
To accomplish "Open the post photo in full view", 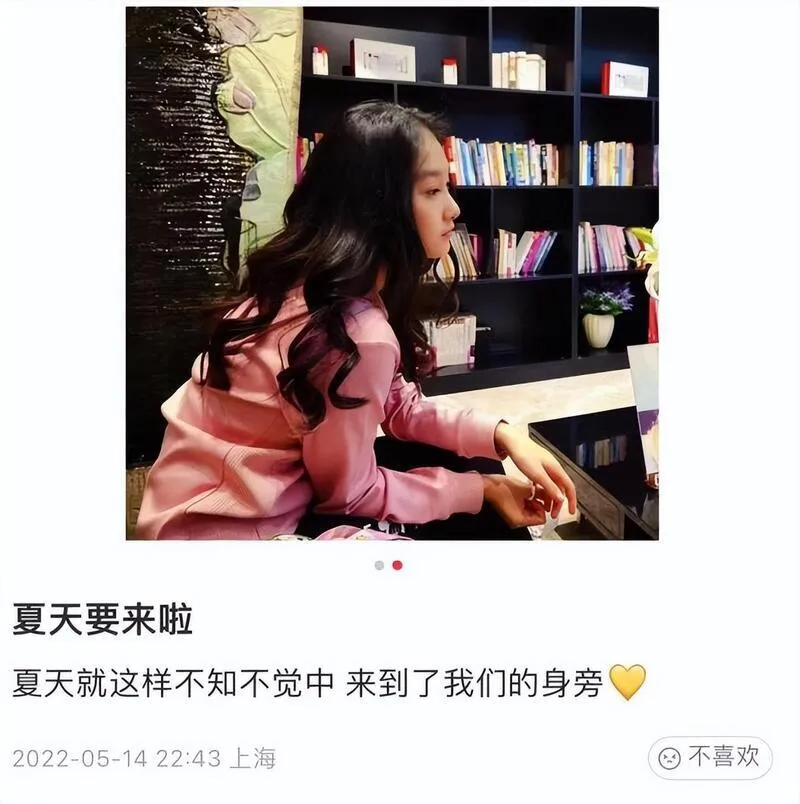I will point(392,273).
